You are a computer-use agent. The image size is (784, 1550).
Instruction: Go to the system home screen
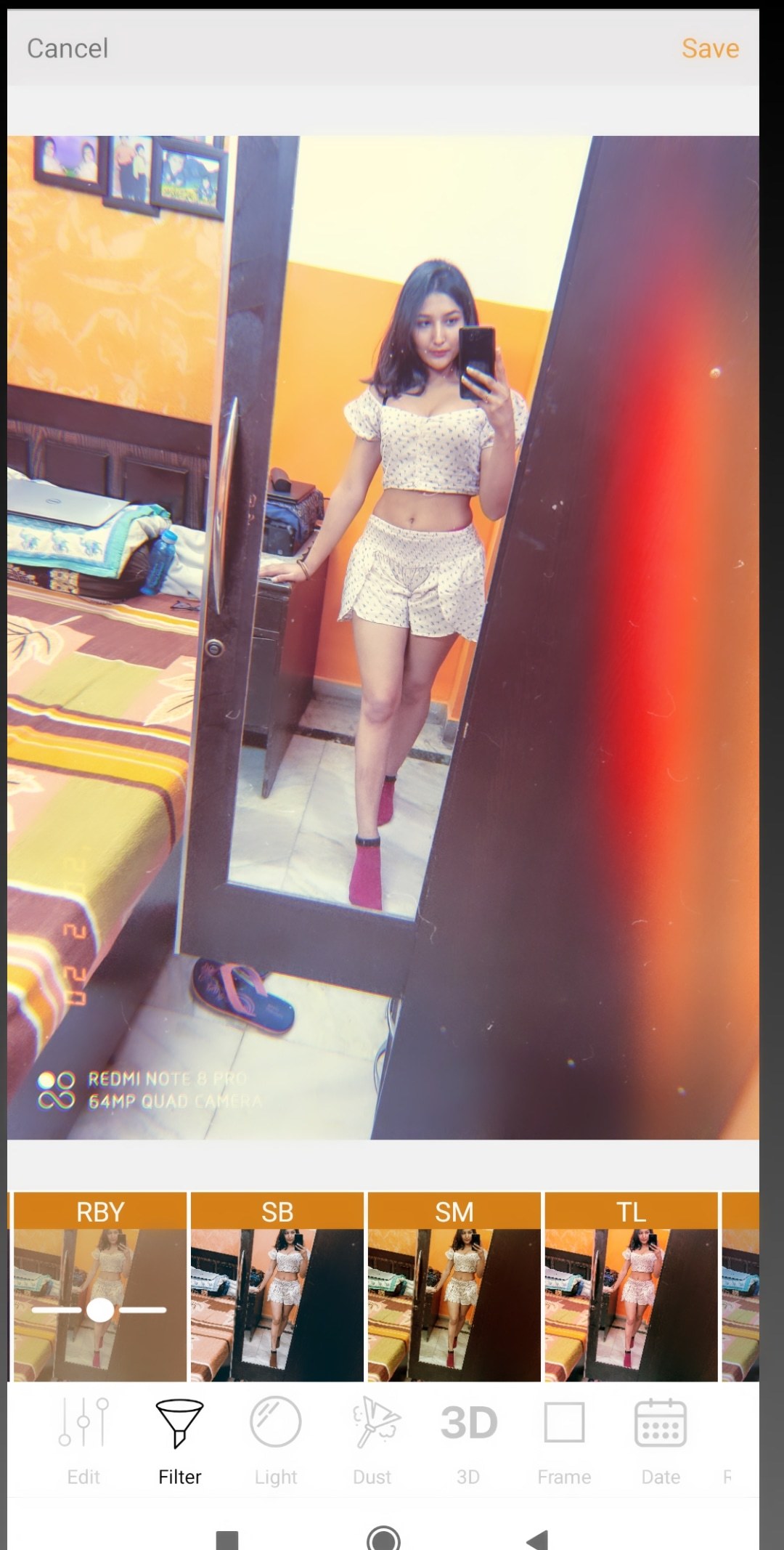click(x=383, y=1538)
